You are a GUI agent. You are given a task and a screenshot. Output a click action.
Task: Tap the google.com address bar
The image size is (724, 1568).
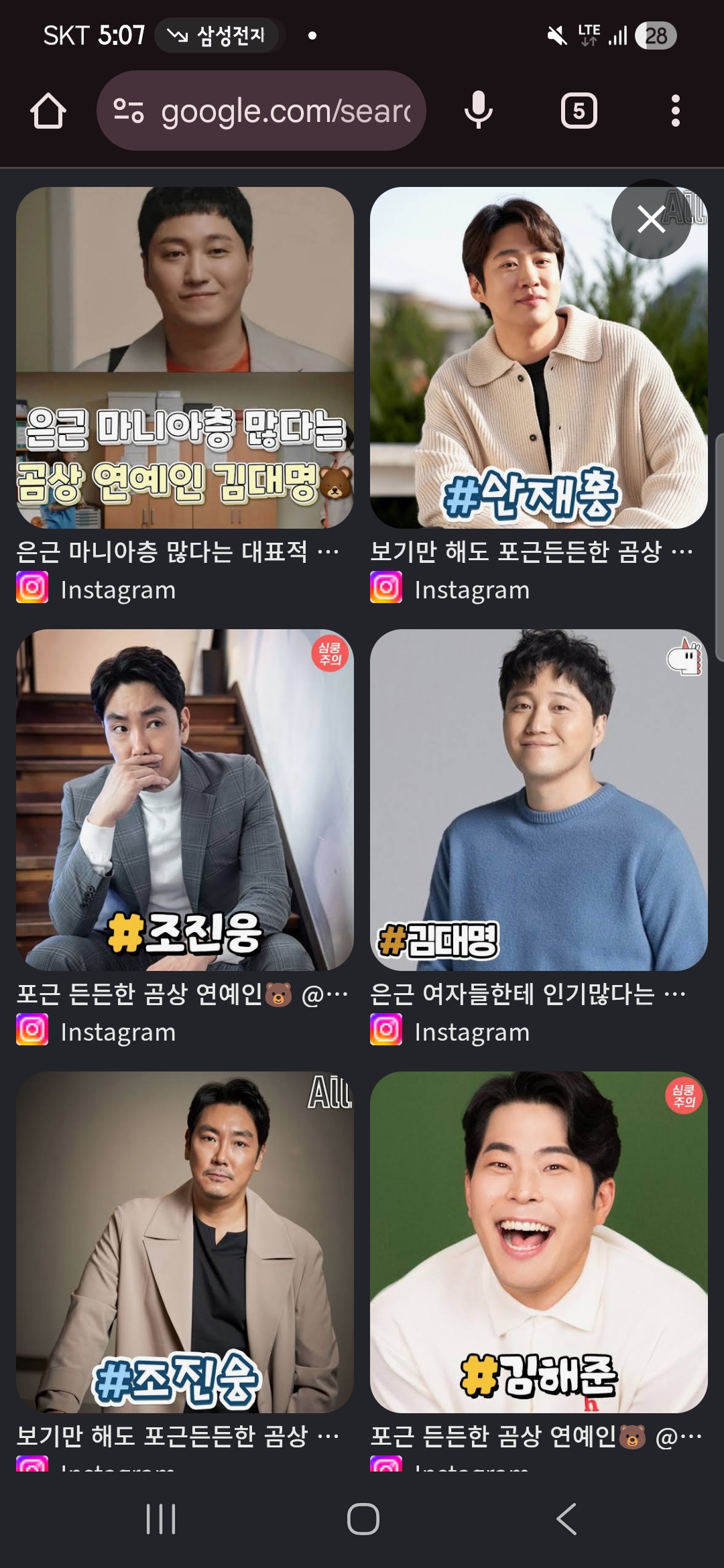pos(285,111)
